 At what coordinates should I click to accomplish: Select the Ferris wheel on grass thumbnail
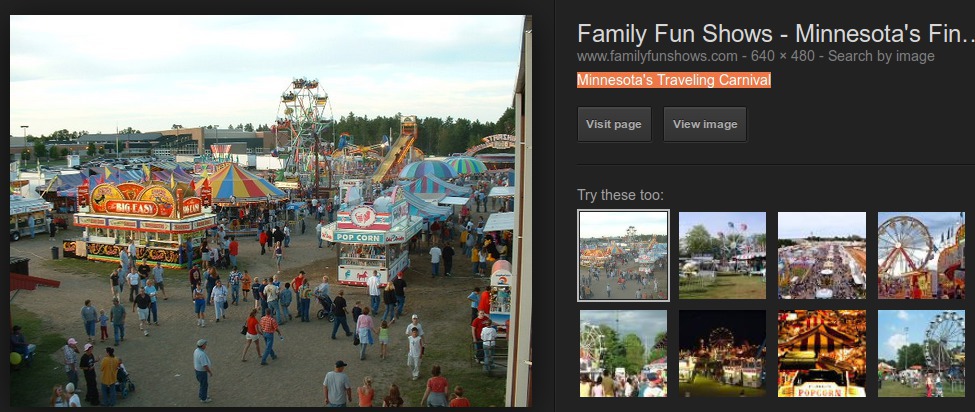[921, 353]
